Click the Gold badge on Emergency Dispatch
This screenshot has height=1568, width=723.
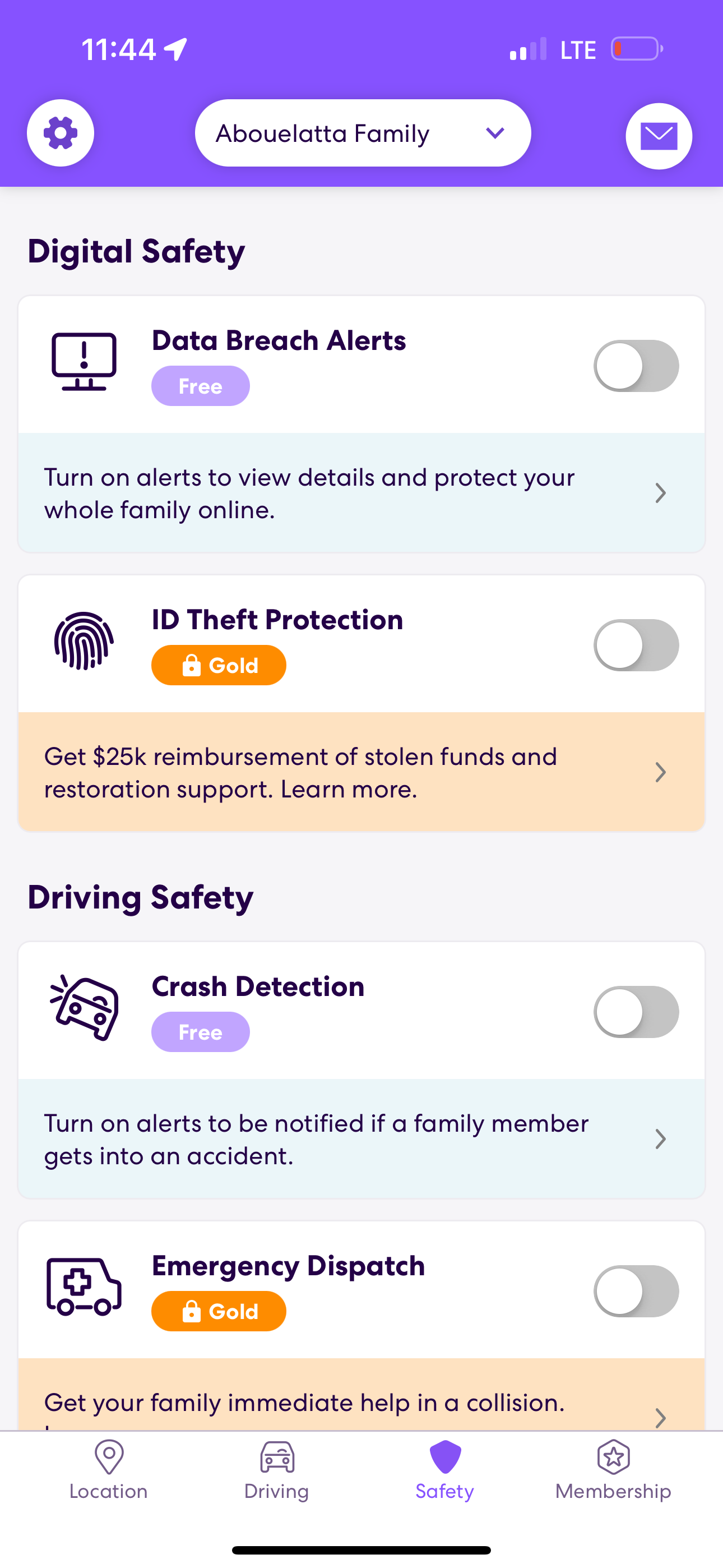tap(218, 1311)
